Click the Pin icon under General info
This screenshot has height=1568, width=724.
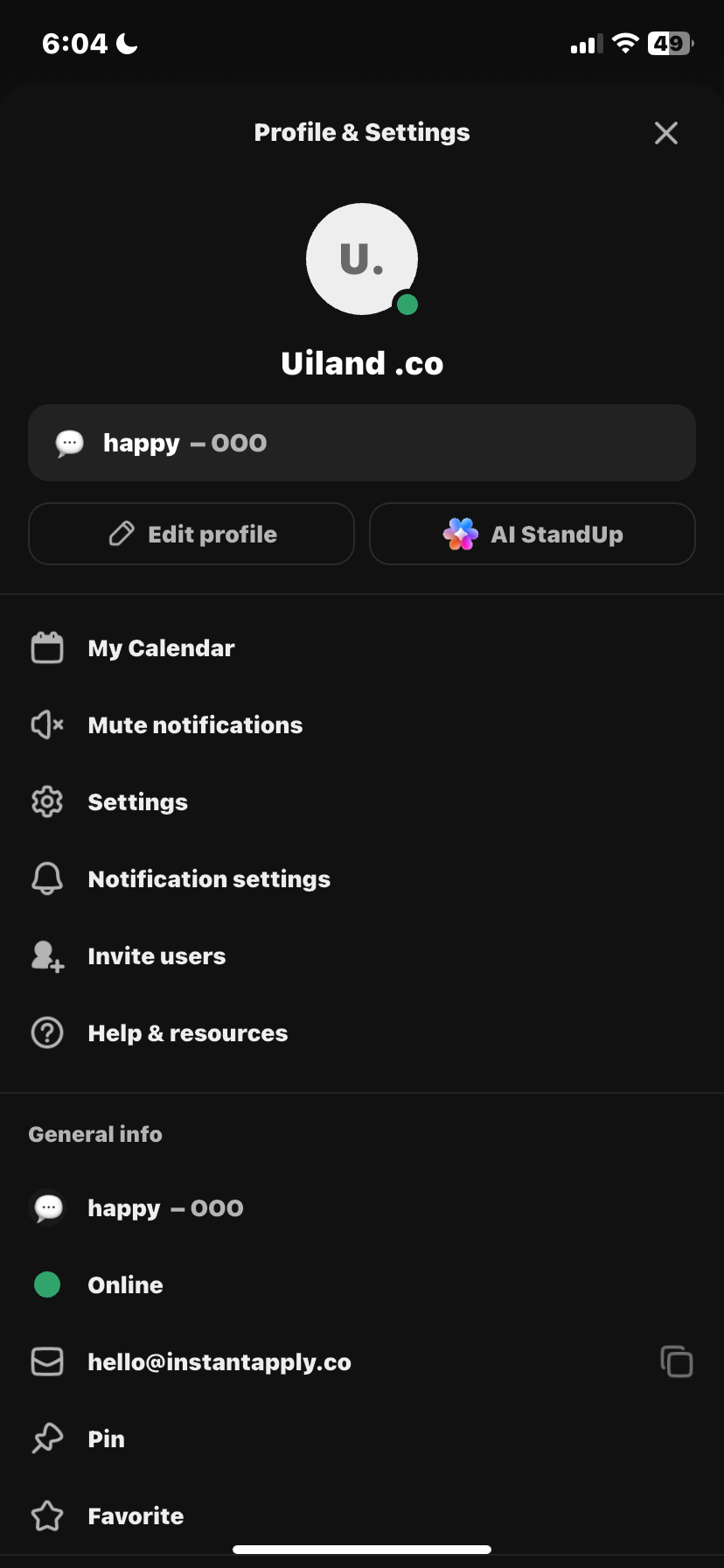click(x=47, y=1438)
